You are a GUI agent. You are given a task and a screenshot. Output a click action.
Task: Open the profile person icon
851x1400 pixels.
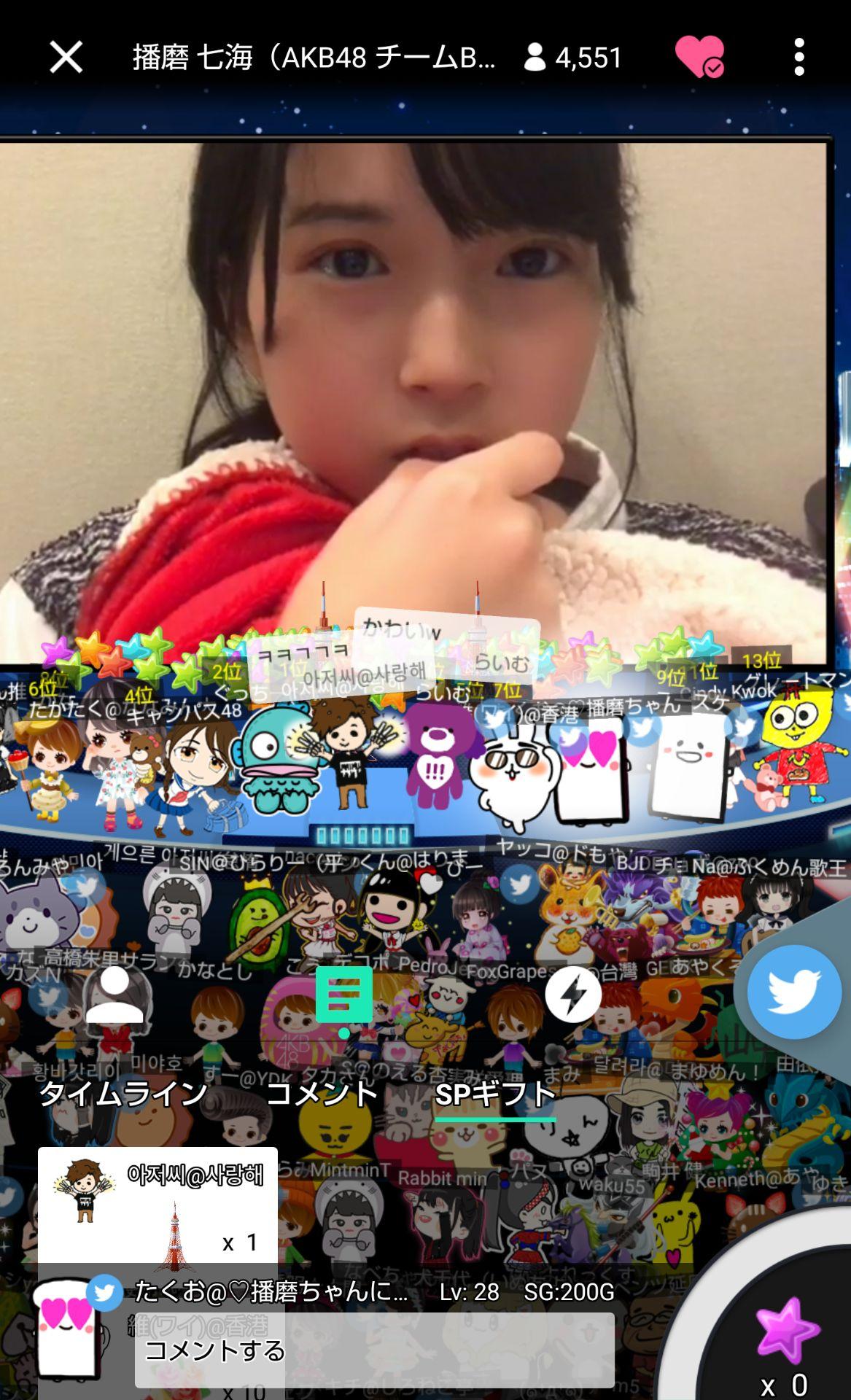[114, 995]
